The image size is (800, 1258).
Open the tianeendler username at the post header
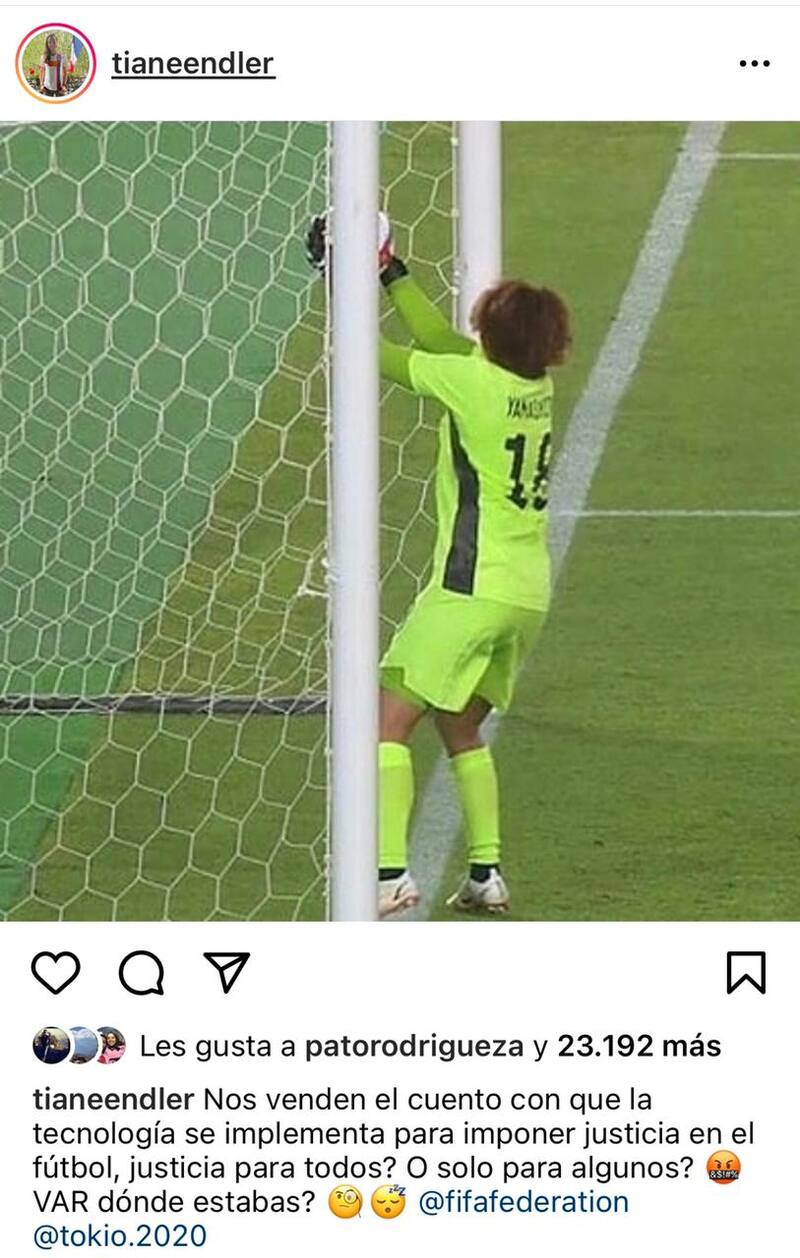click(193, 64)
